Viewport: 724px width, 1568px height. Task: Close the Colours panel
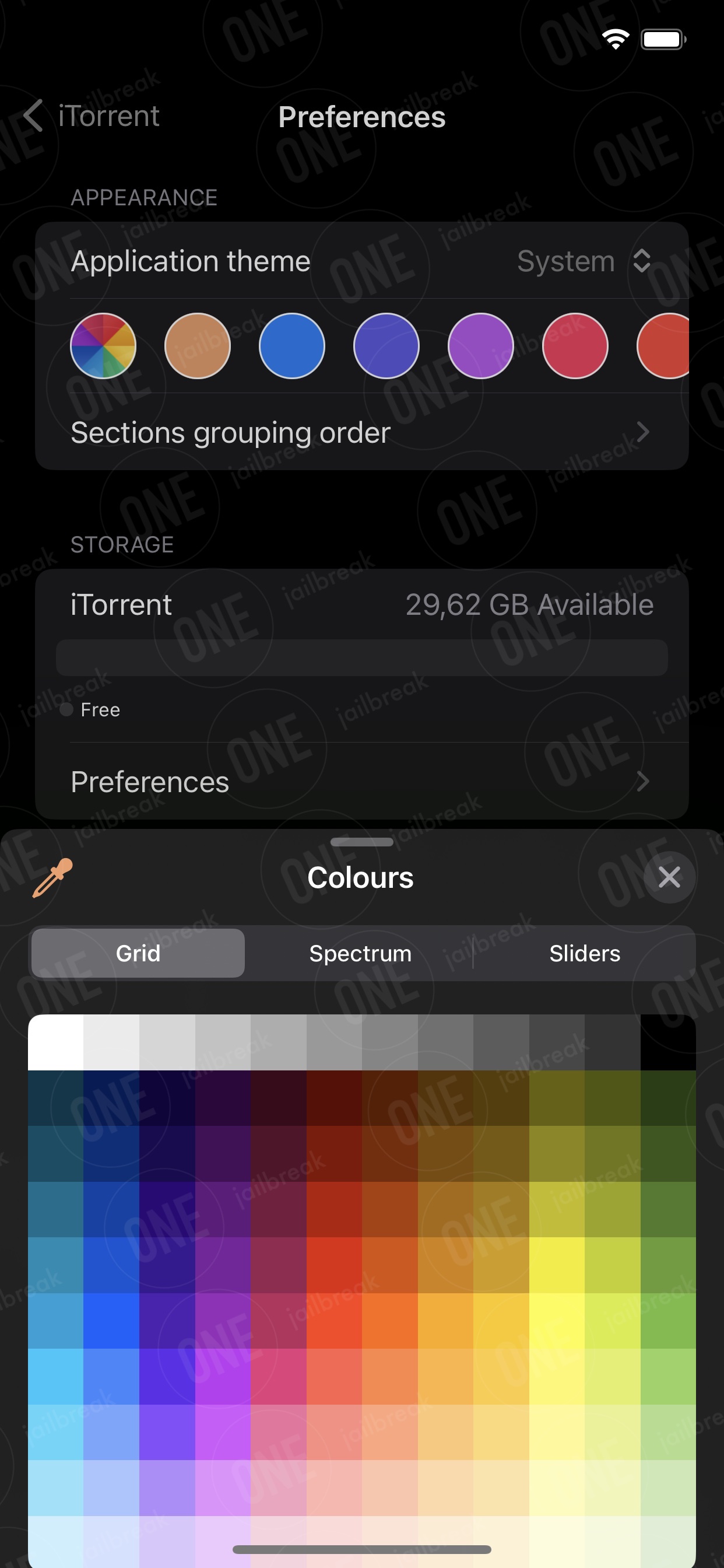click(x=669, y=877)
